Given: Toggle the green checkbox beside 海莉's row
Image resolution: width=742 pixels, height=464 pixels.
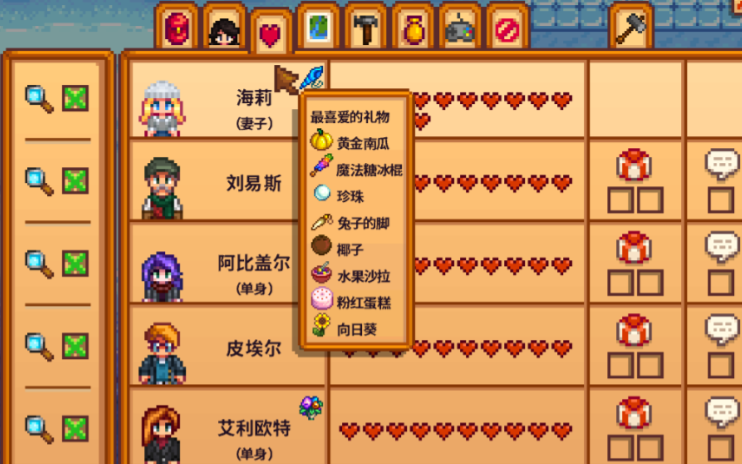Looking at the screenshot, I should (x=76, y=98).
